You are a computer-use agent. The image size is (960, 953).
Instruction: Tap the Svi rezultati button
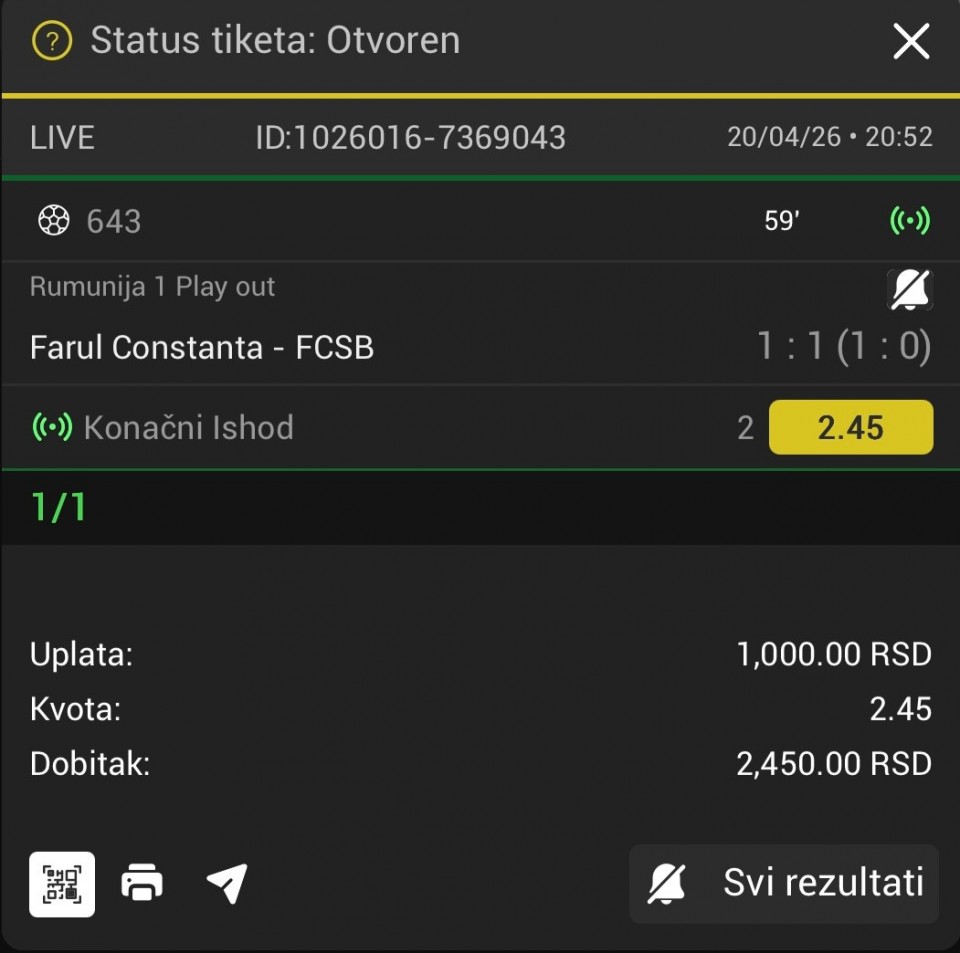tap(784, 884)
